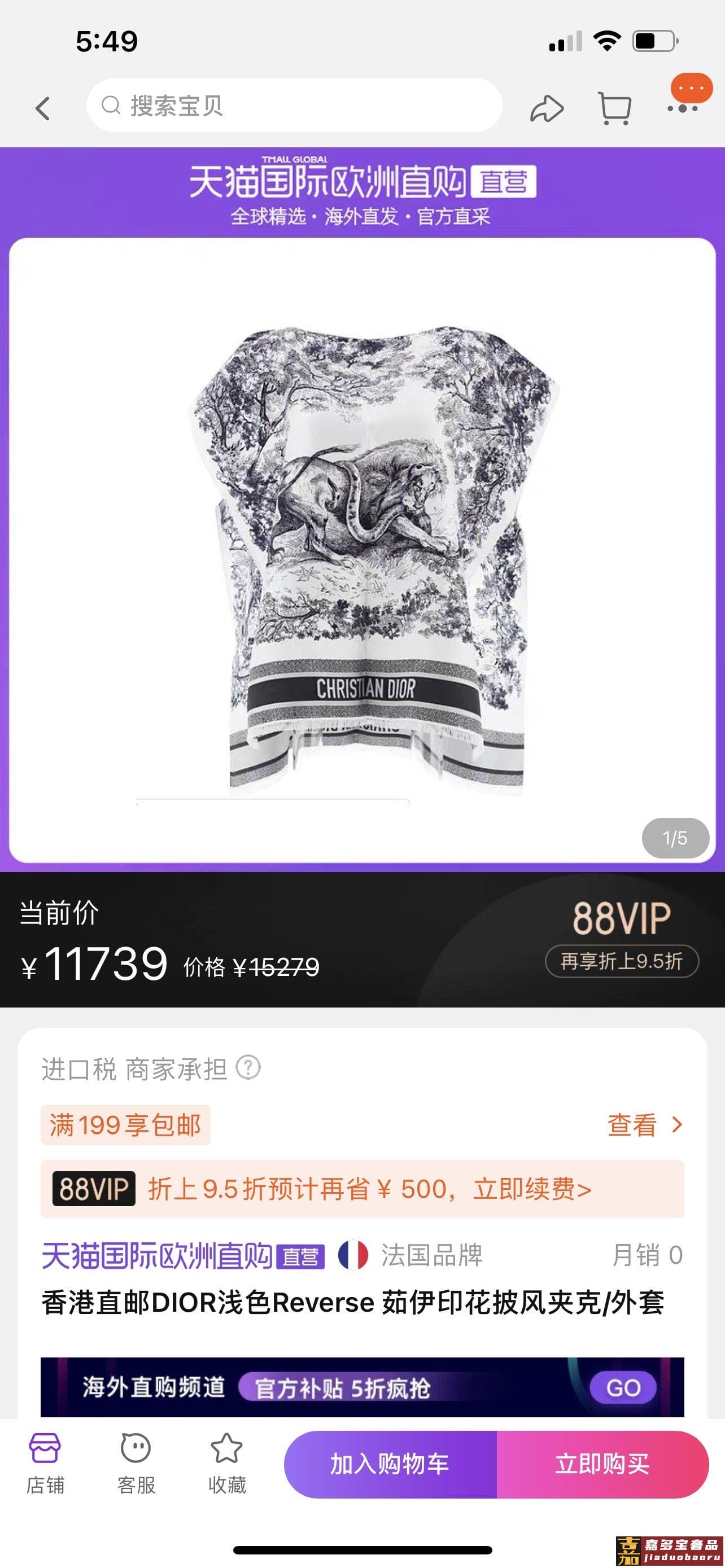Tap the 搜索宝贝 search box
725x1568 pixels.
pos(294,106)
